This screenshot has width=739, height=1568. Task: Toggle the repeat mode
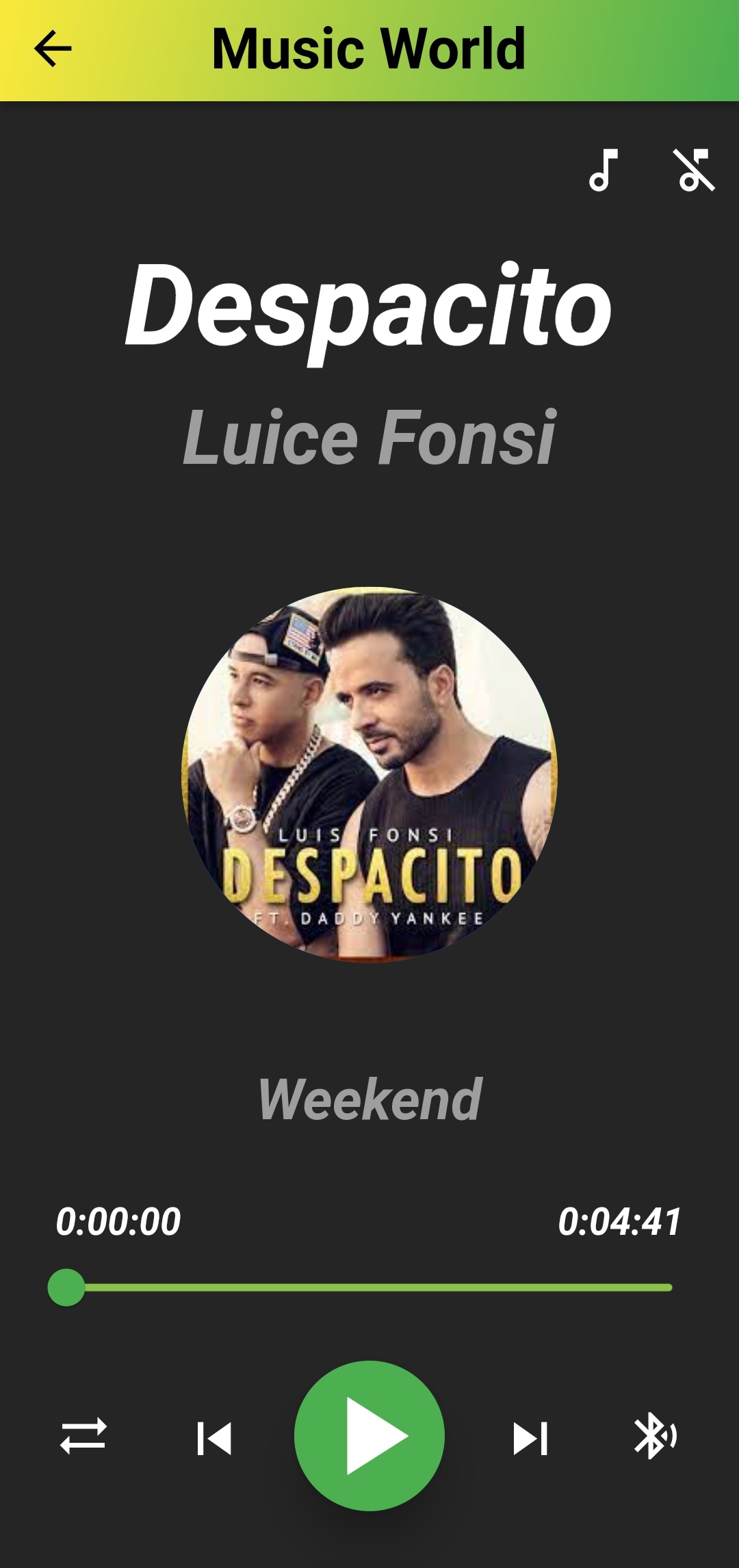pyautogui.click(x=83, y=1435)
